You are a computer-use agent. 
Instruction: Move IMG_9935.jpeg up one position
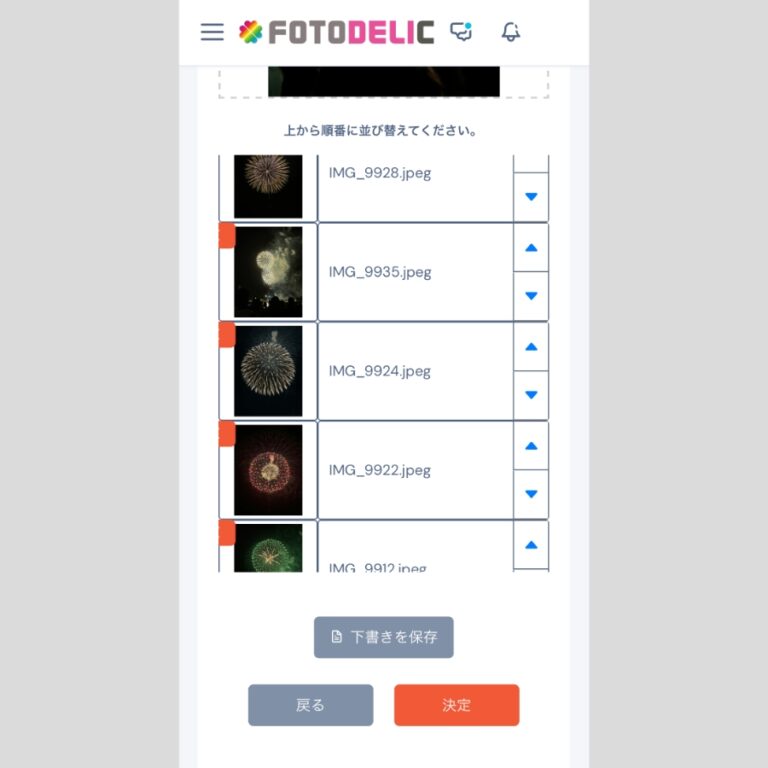click(531, 247)
